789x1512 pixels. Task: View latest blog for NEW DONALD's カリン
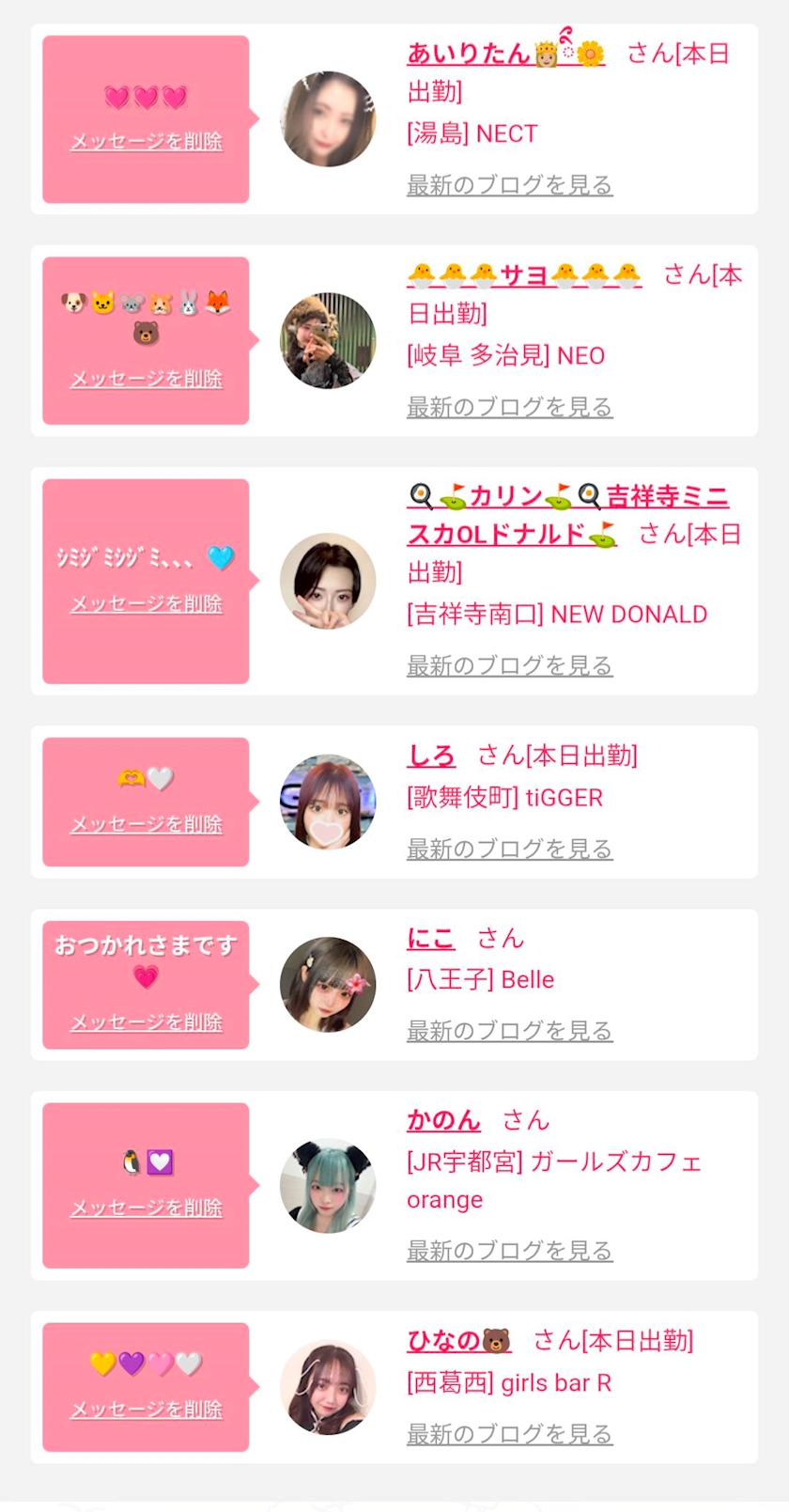[509, 665]
